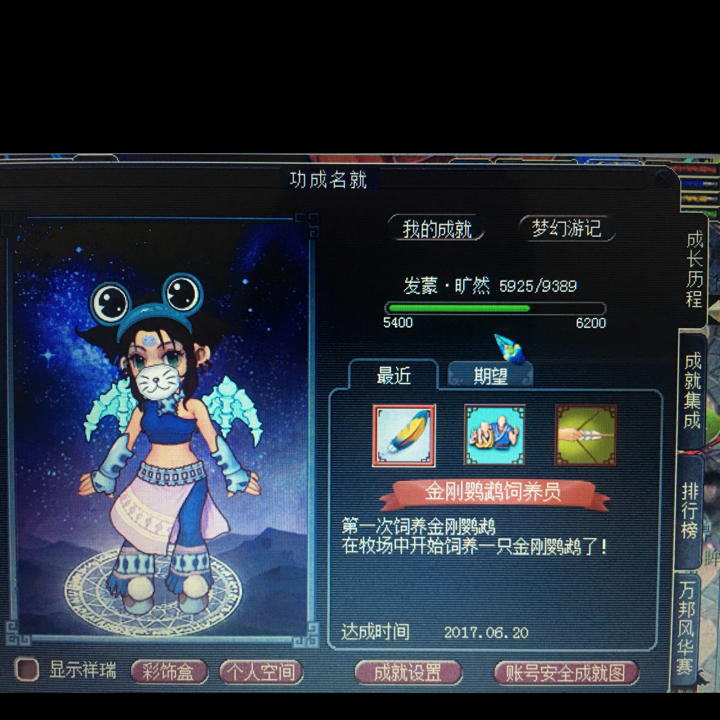Switch to the 成就集成 side tab
The height and width of the screenshot is (720, 720).
tap(693, 390)
